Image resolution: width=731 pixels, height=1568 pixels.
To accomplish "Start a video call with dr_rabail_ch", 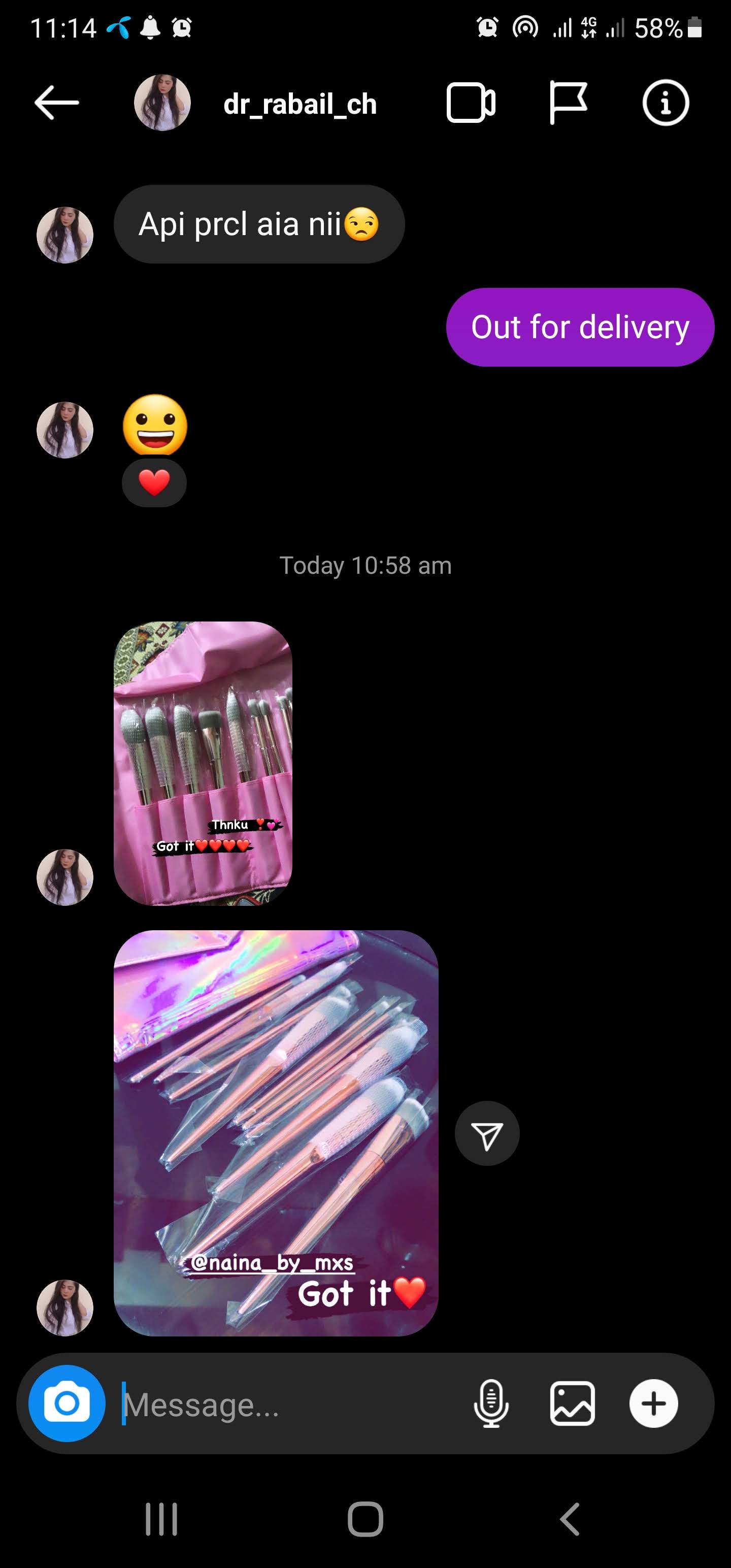I will 471,103.
